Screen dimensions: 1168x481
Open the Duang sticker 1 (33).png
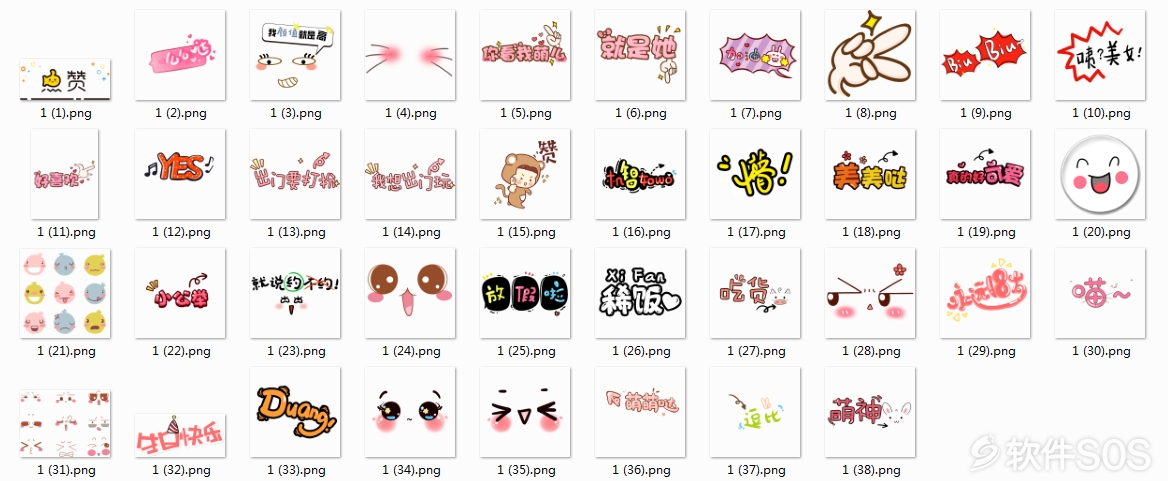pos(295,411)
